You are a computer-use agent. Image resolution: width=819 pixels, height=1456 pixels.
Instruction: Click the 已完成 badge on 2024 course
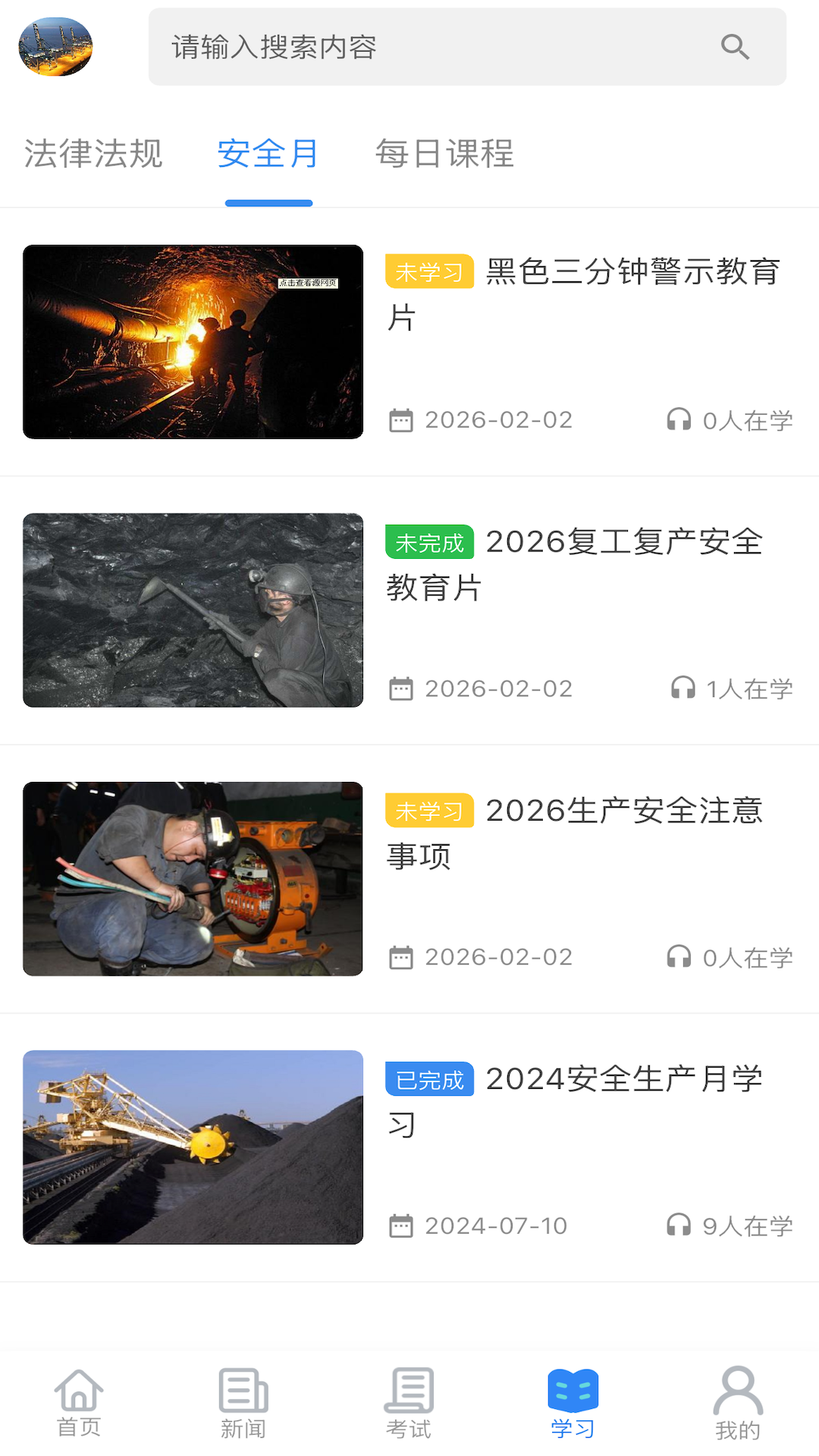(x=429, y=1079)
